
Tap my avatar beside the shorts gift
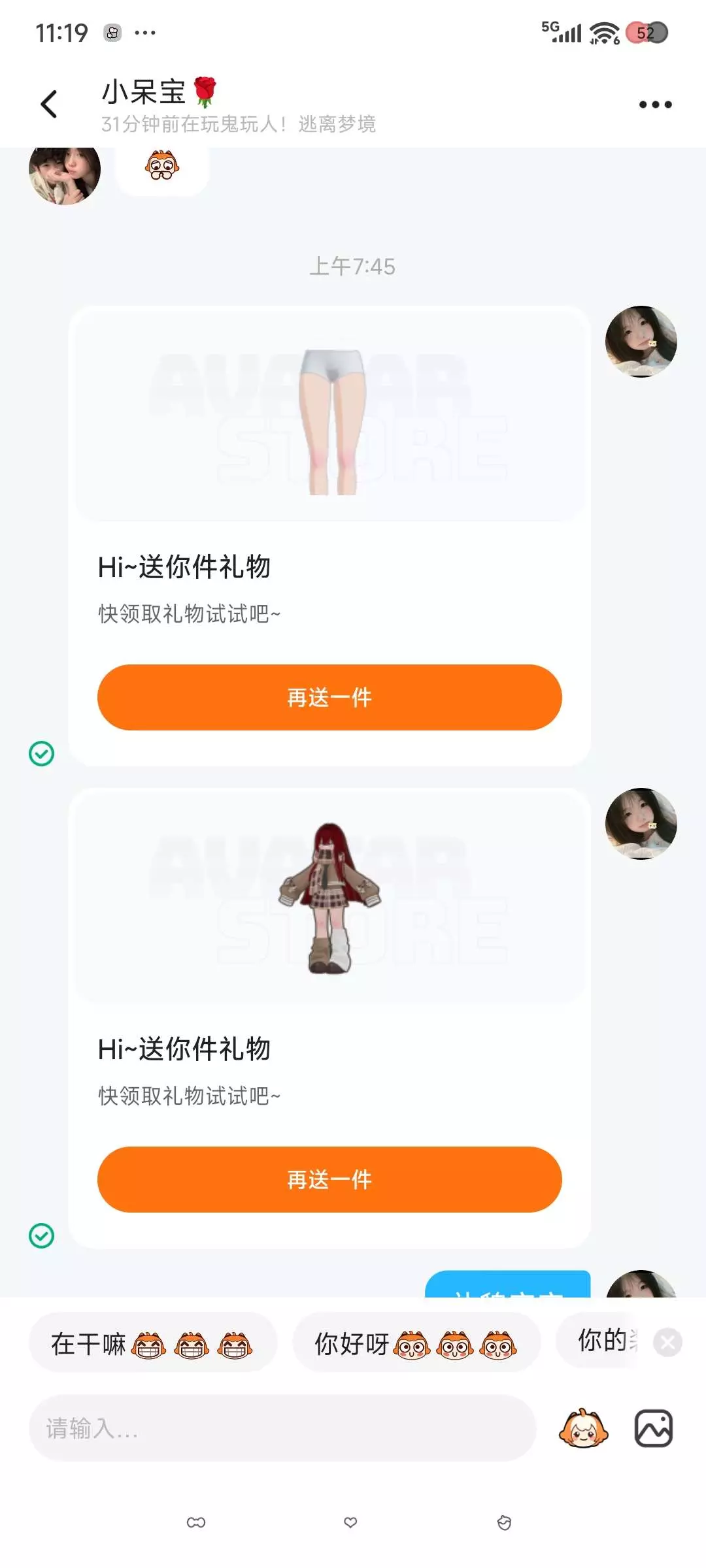tap(641, 342)
